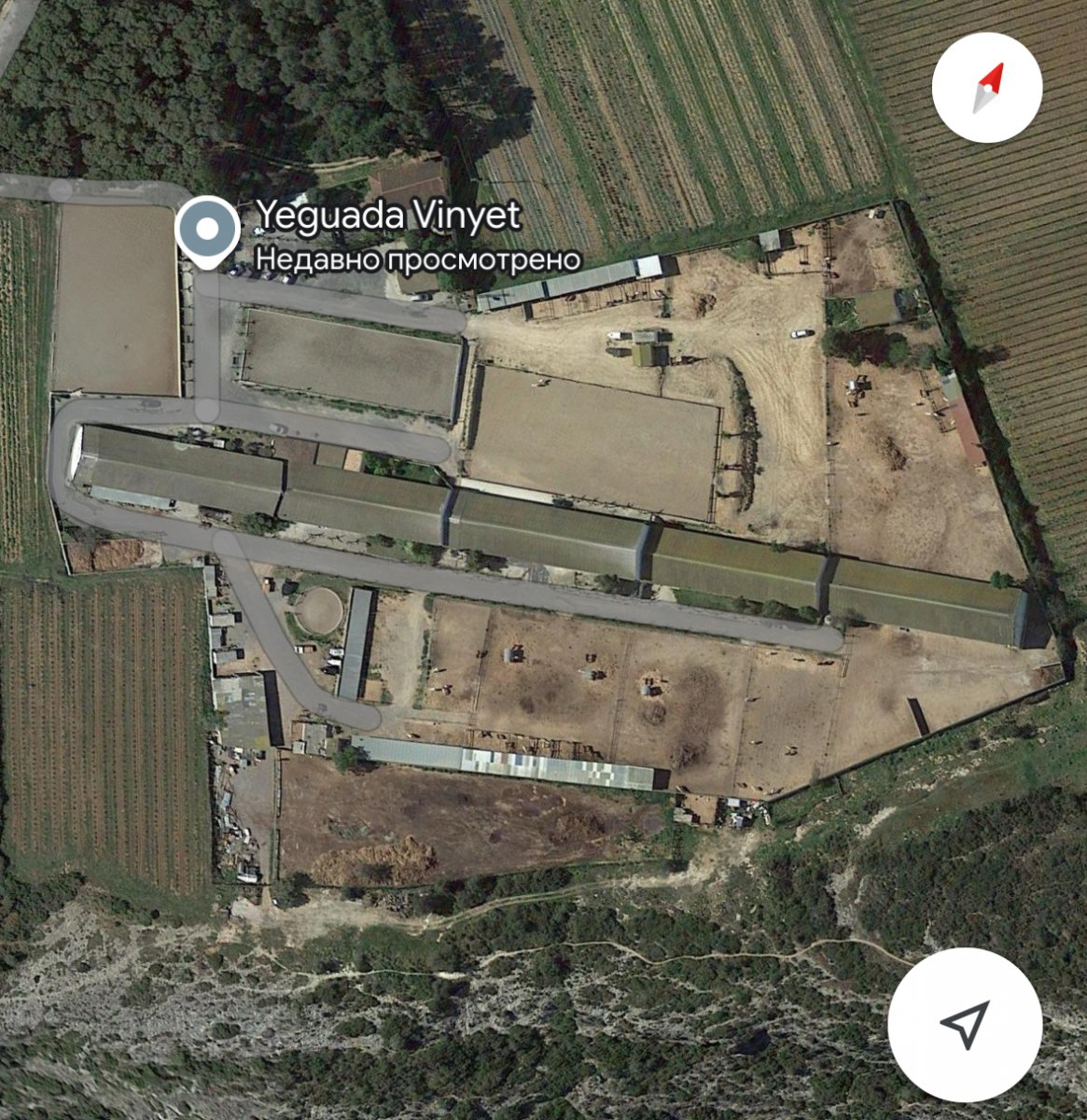Open the Yeguada Vinyet place pin
Image resolution: width=1087 pixels, height=1120 pixels.
[208, 231]
